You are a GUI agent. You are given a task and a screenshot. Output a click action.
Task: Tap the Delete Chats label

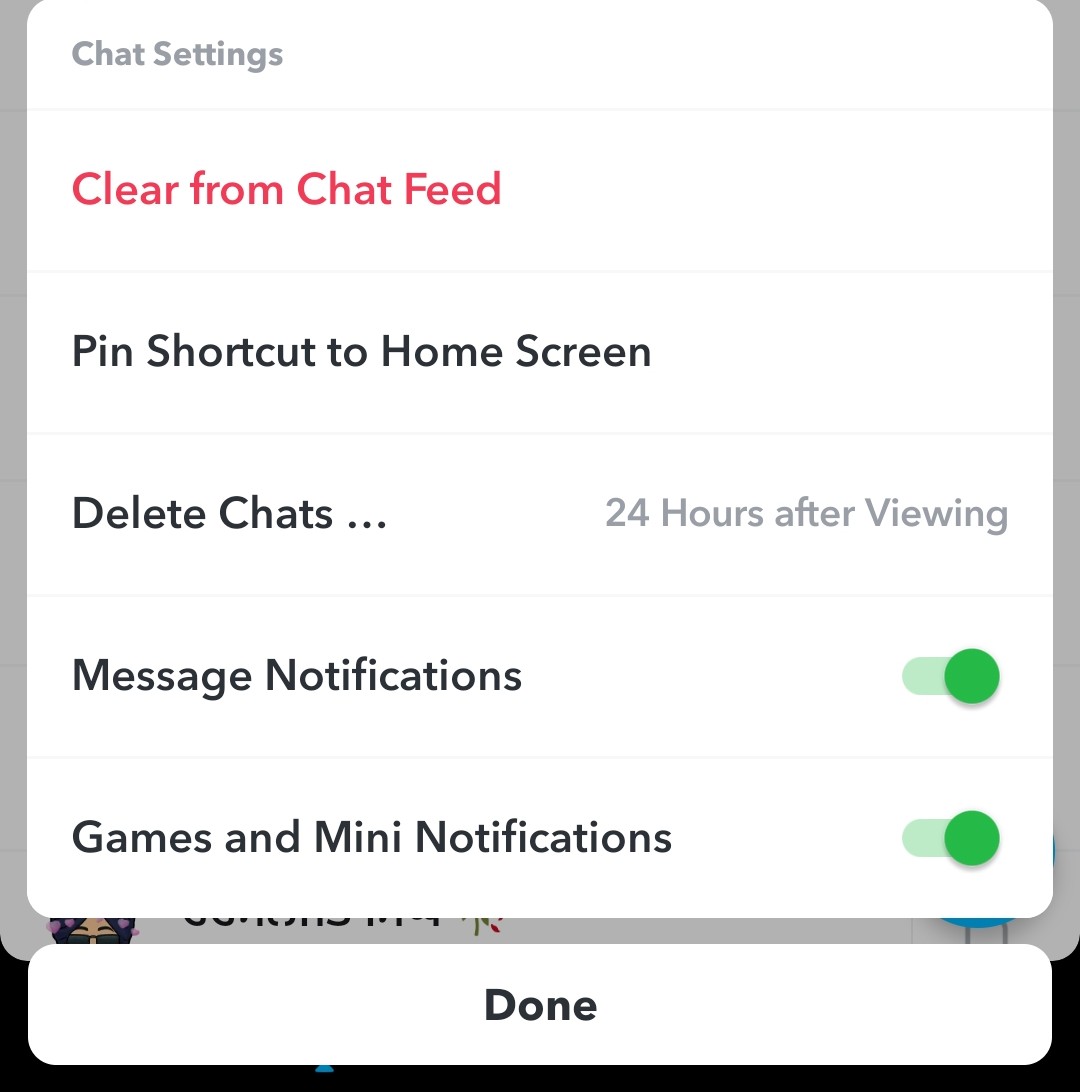click(x=229, y=513)
